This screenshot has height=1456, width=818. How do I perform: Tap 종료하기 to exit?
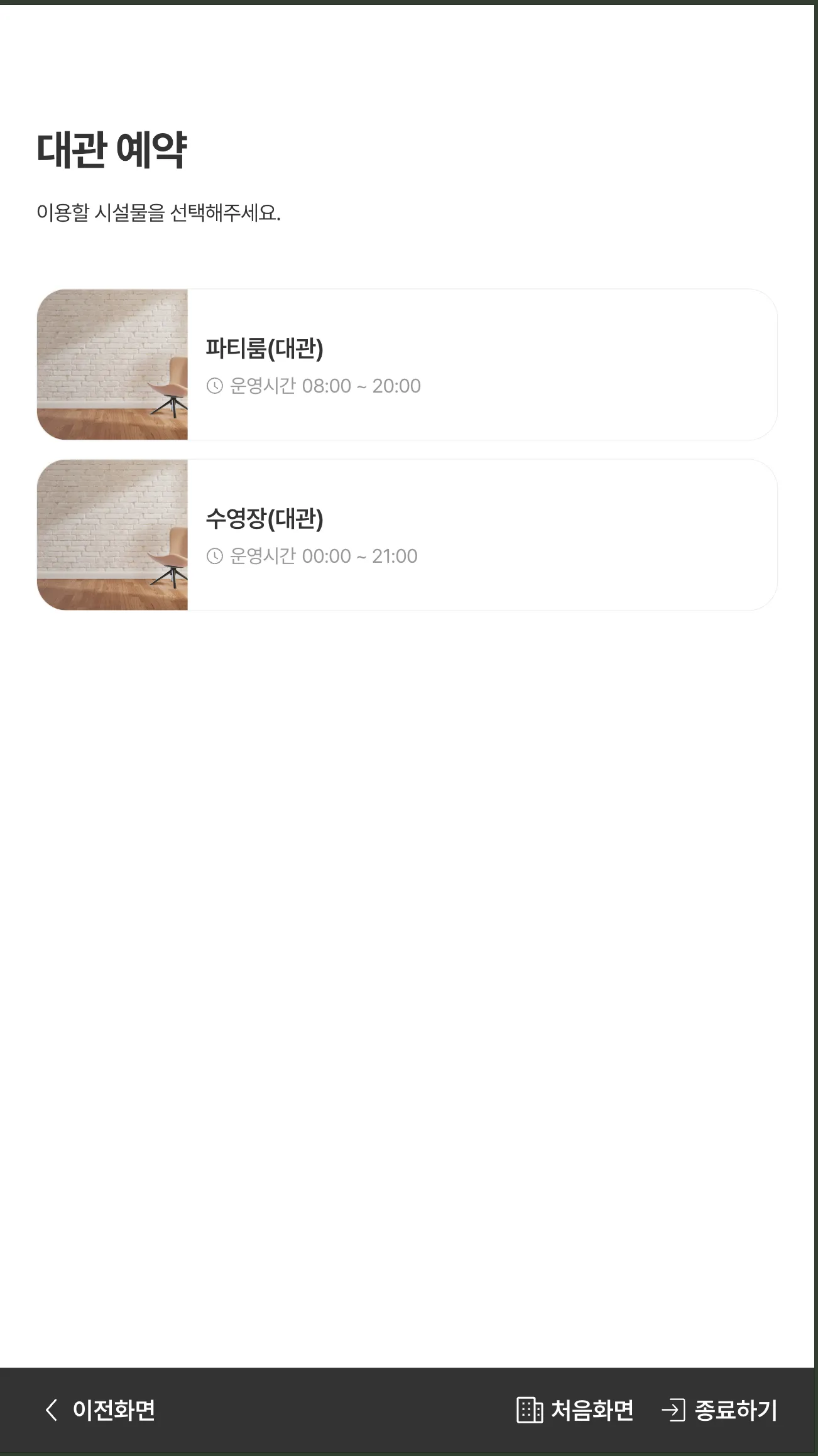(720, 1410)
